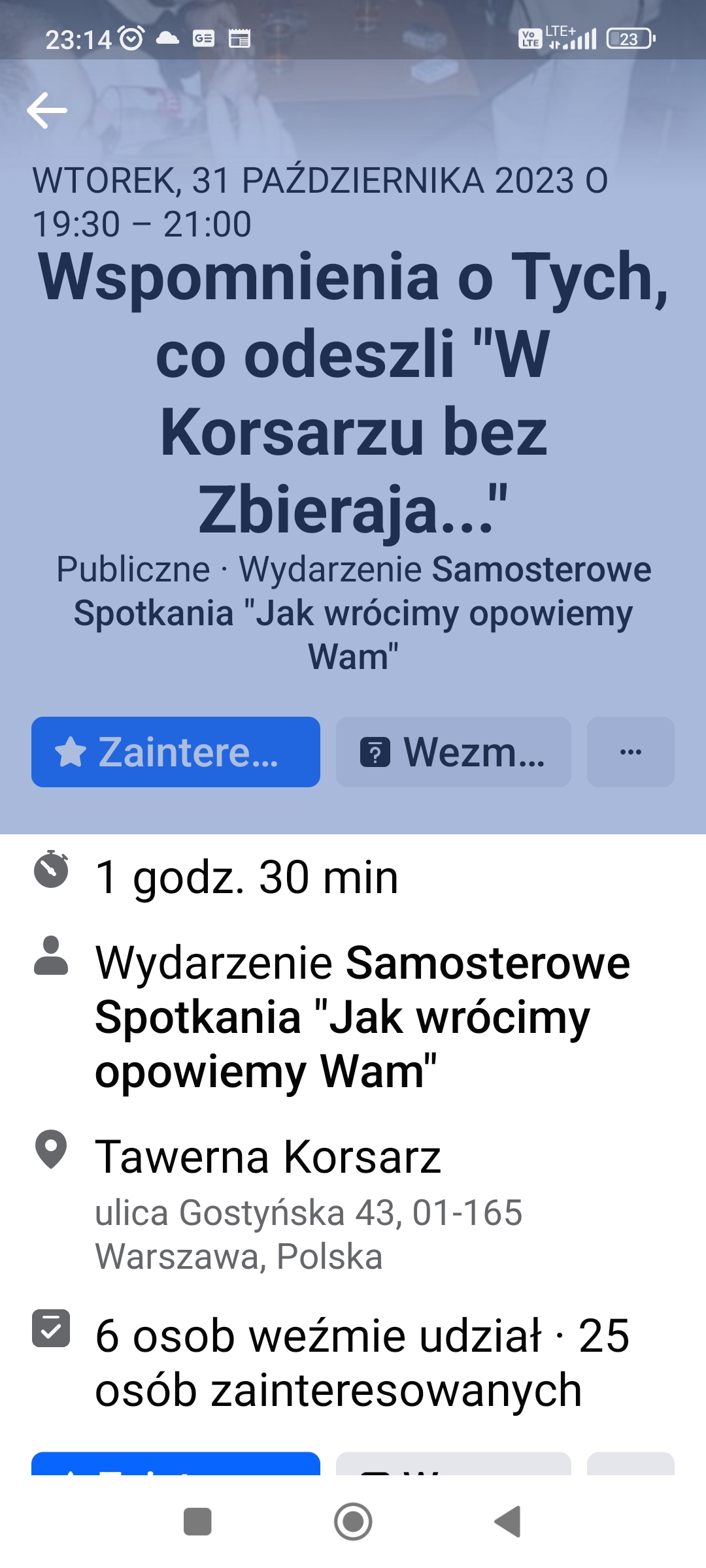The width and height of the screenshot is (706, 1568).
Task: Open the three-dot more options button
Action: [631, 752]
